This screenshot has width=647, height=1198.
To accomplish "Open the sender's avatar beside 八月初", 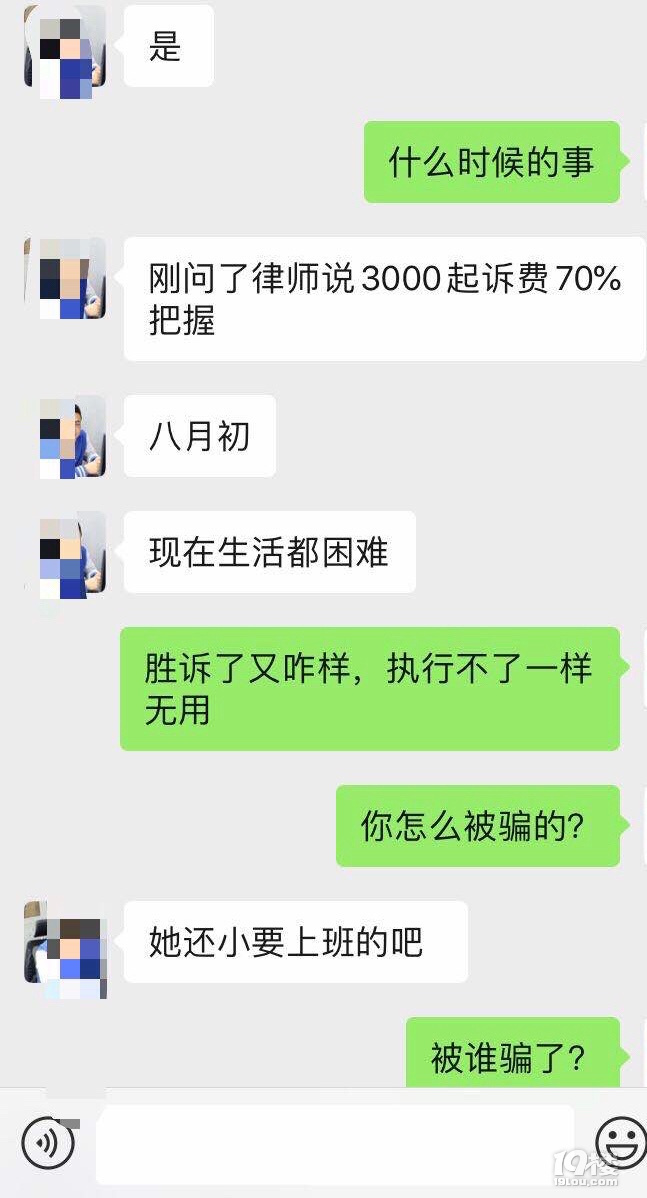I will point(65,436).
